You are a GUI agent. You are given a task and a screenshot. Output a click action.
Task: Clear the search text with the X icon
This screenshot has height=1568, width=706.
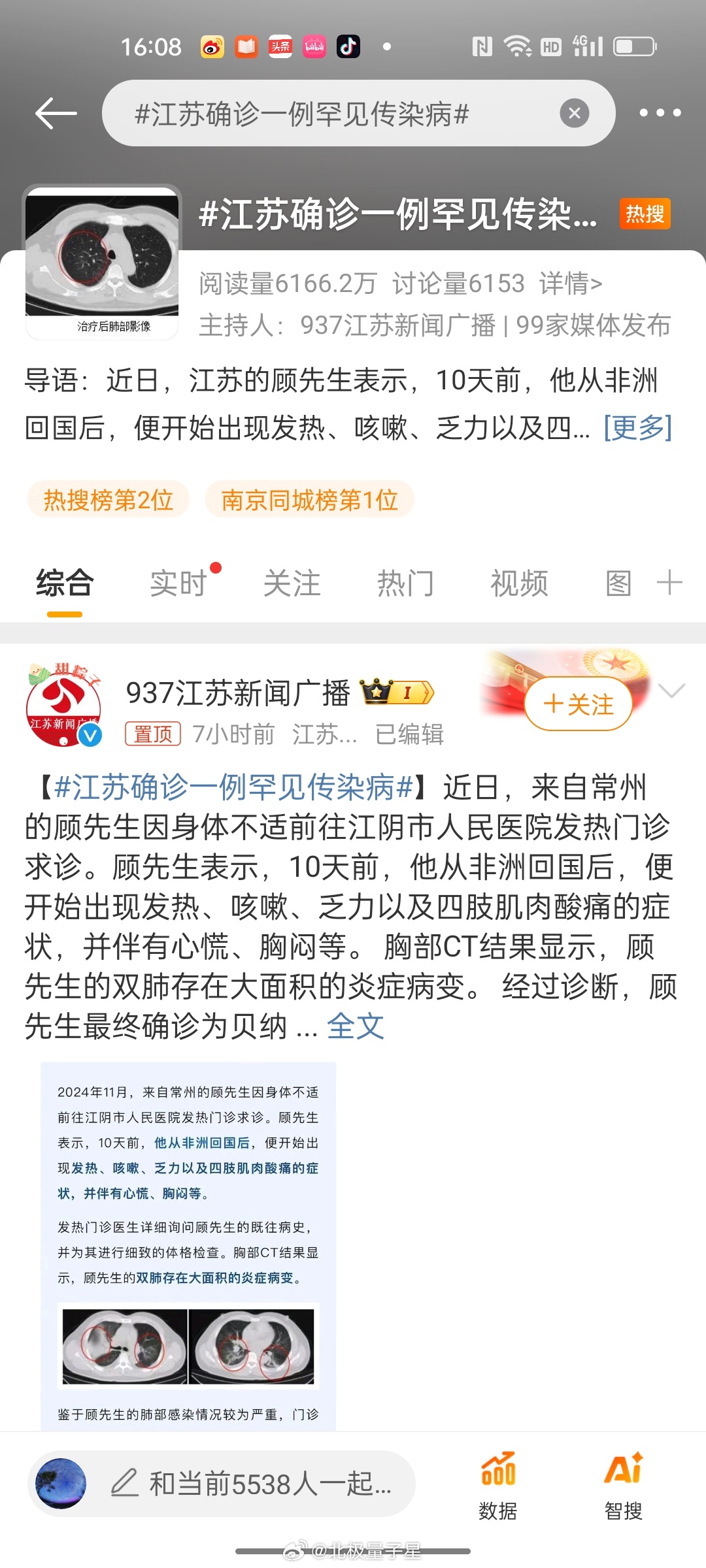574,112
